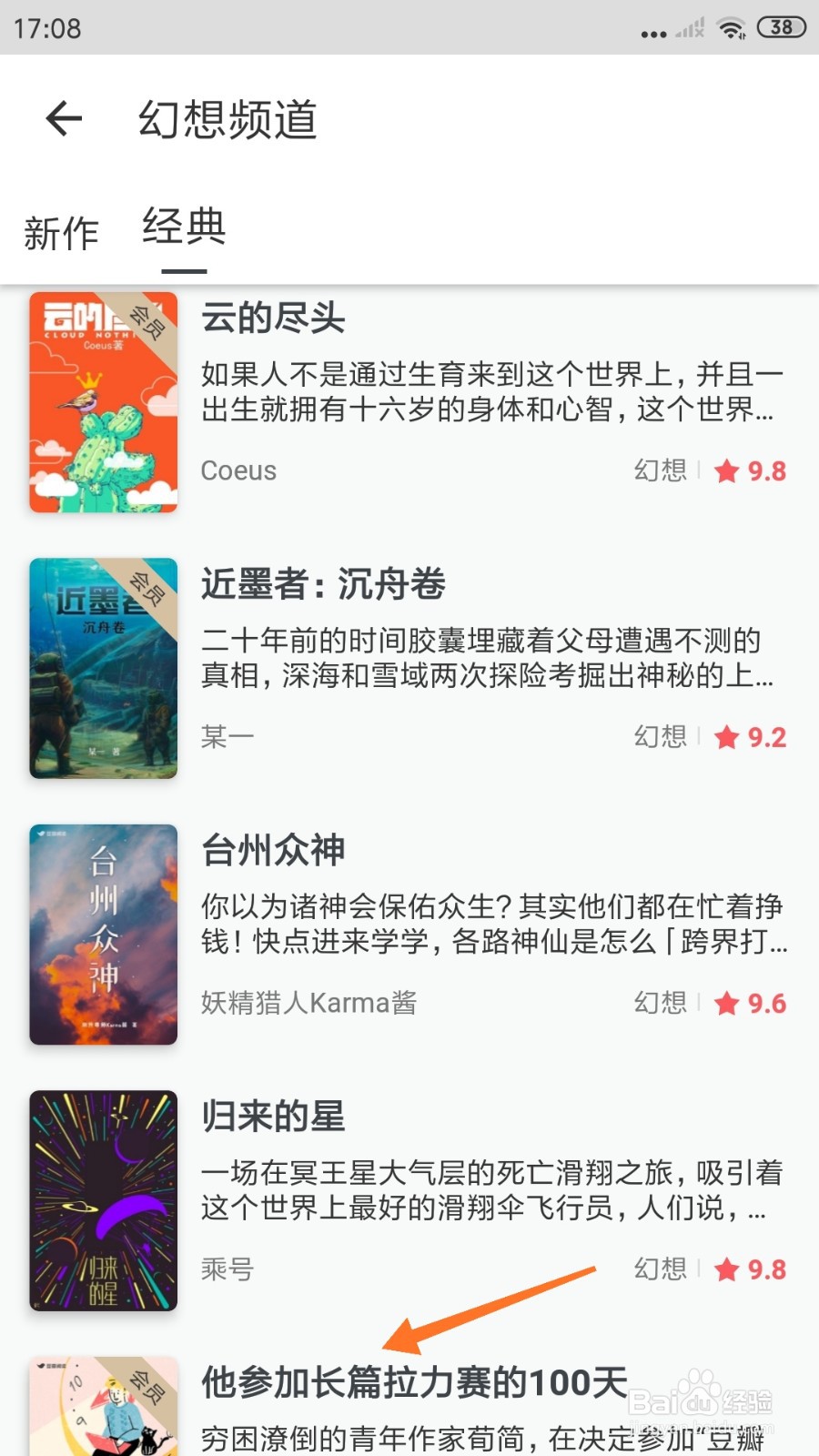Image resolution: width=819 pixels, height=1456 pixels.
Task: Select the 经典 tab
Action: click(x=184, y=227)
